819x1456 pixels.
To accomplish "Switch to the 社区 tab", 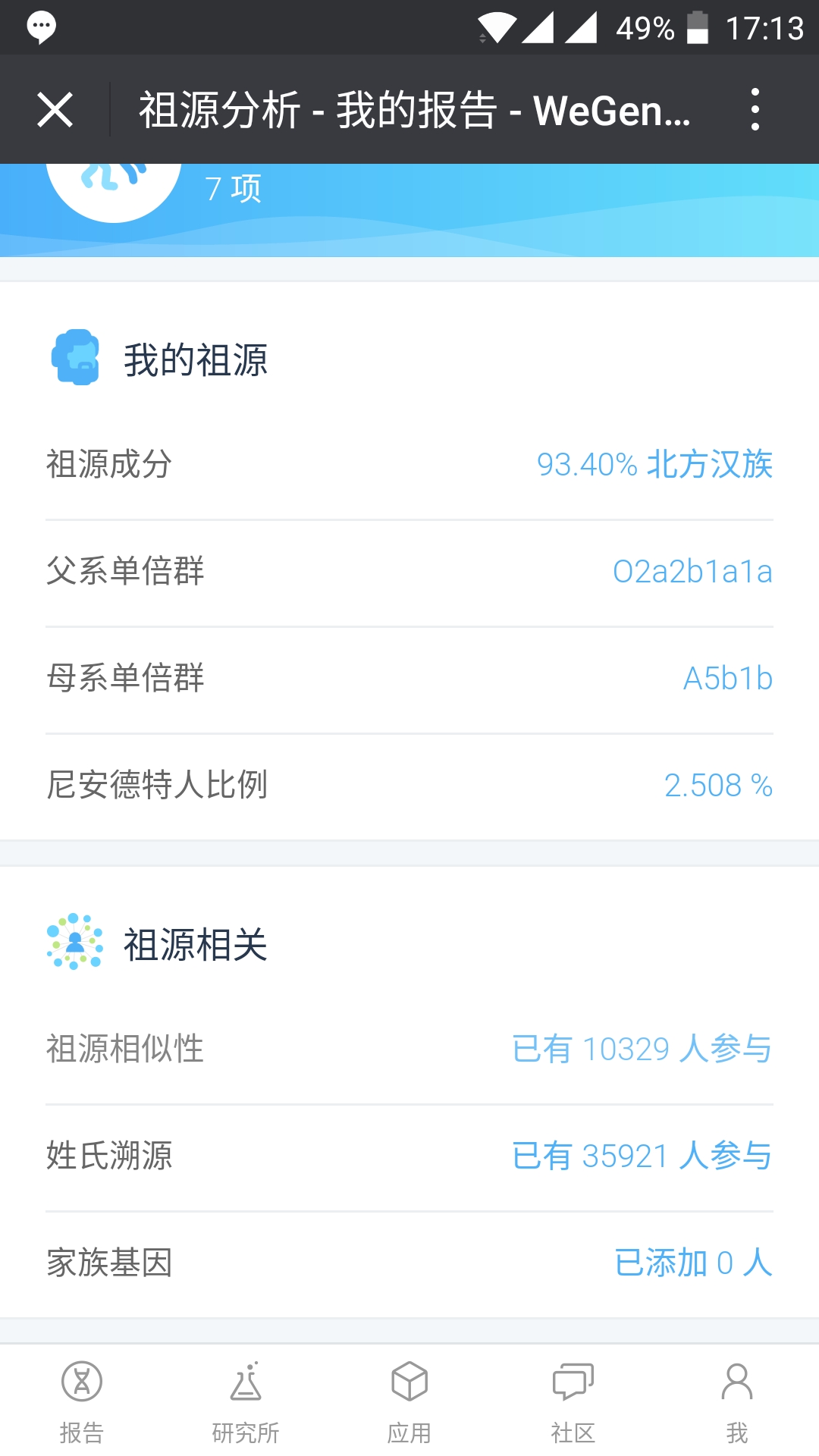I will [573, 1401].
